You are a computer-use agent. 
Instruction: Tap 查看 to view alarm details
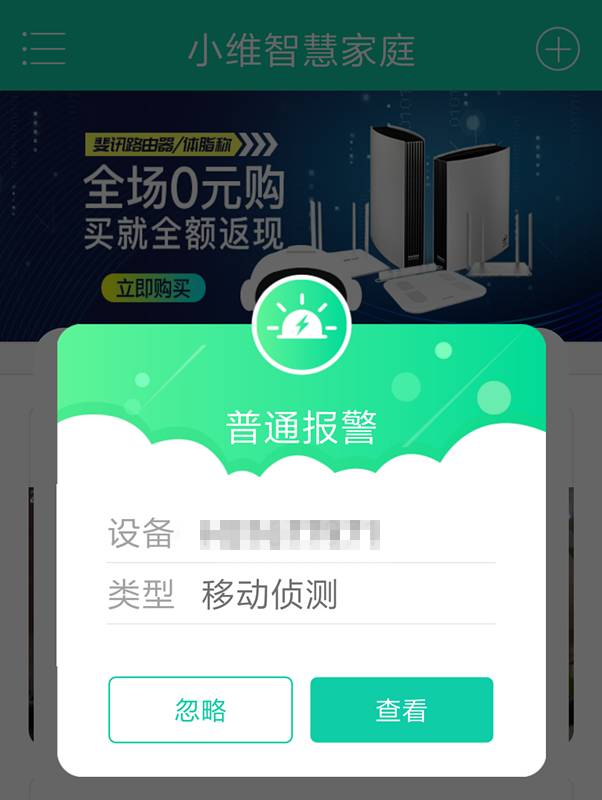[401, 710]
